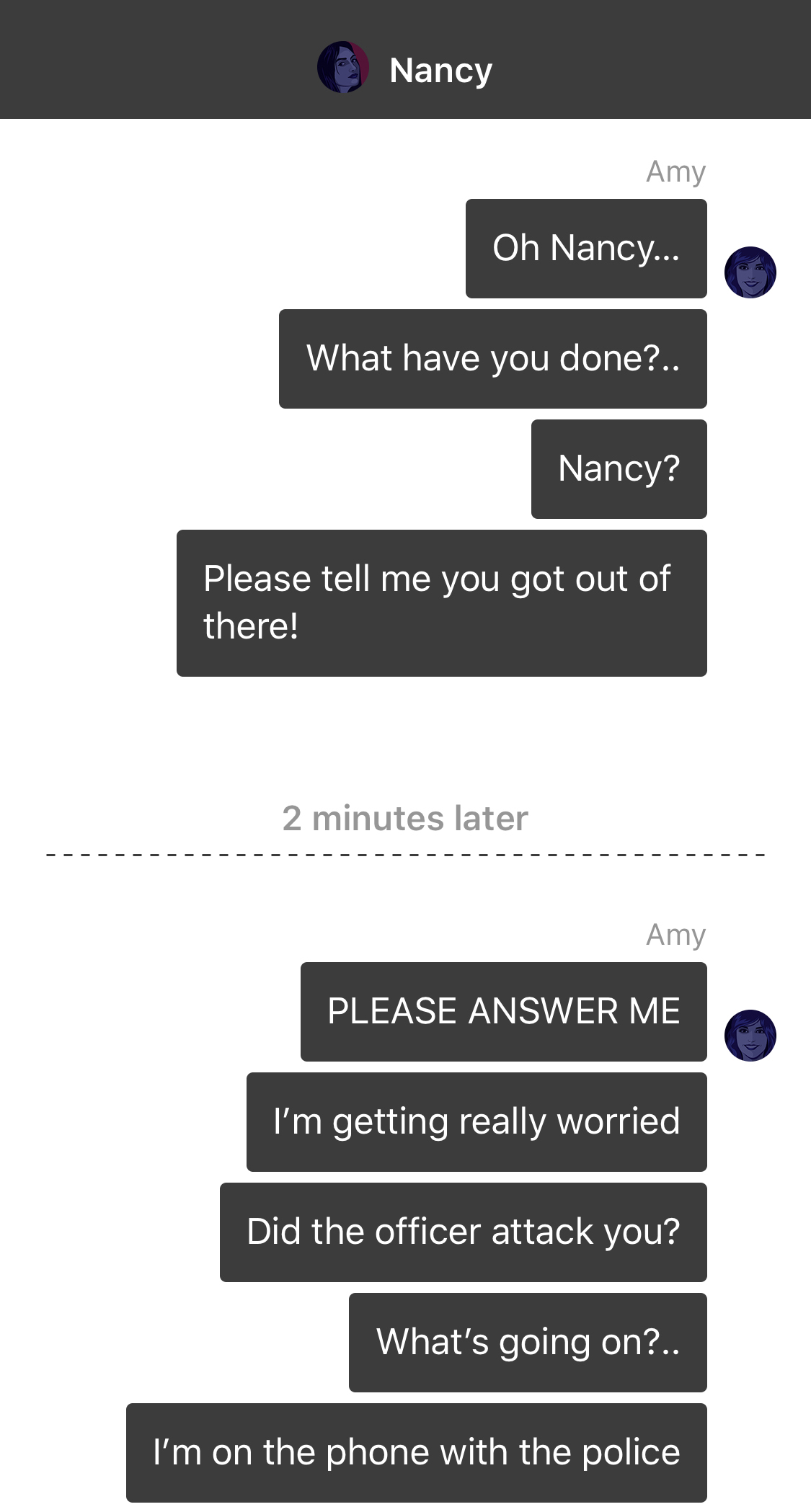Open Nancy's profile picture in the header
811x1512 pixels.
(x=343, y=67)
